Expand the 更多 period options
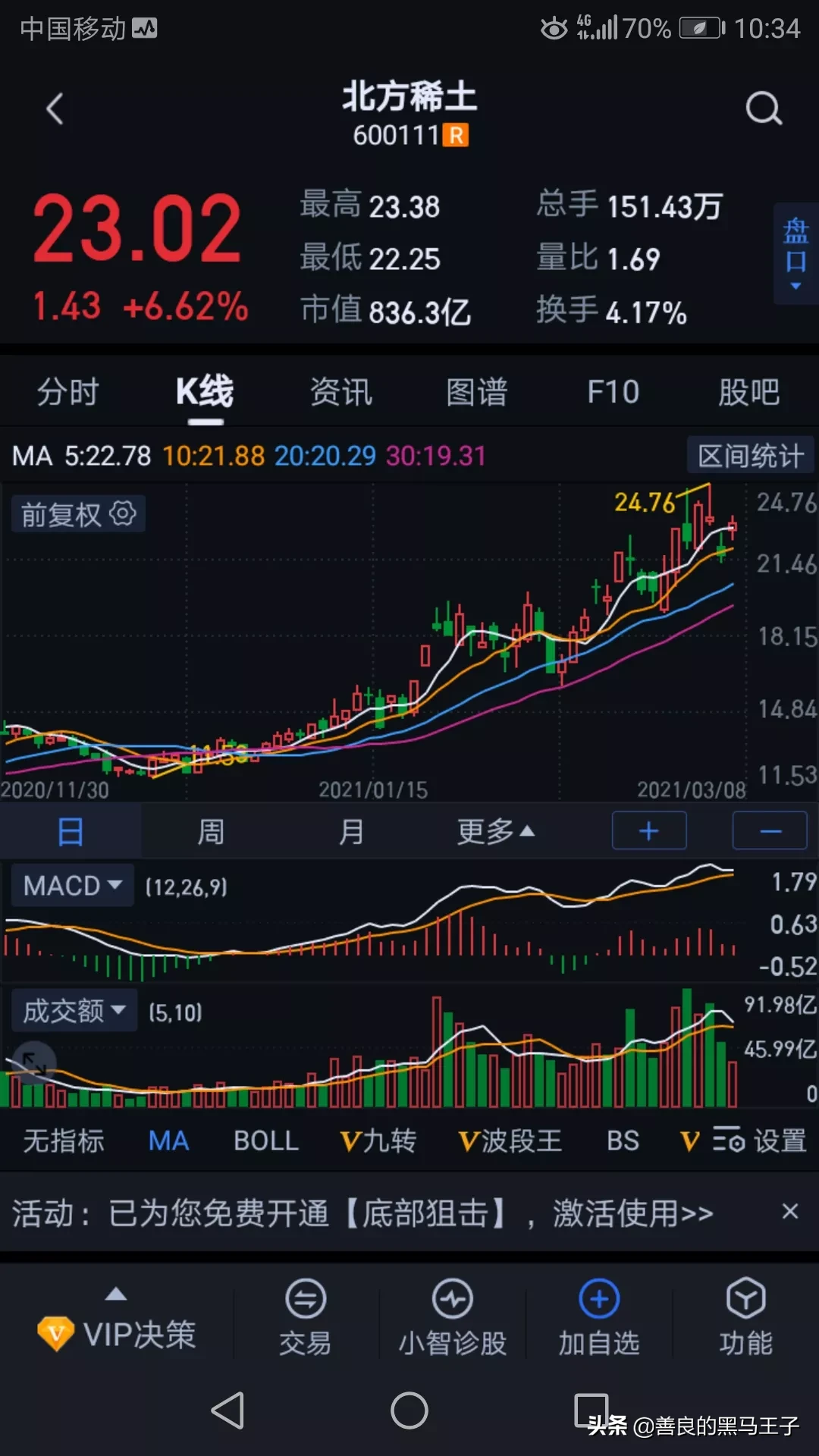The image size is (819, 1456). tap(495, 832)
